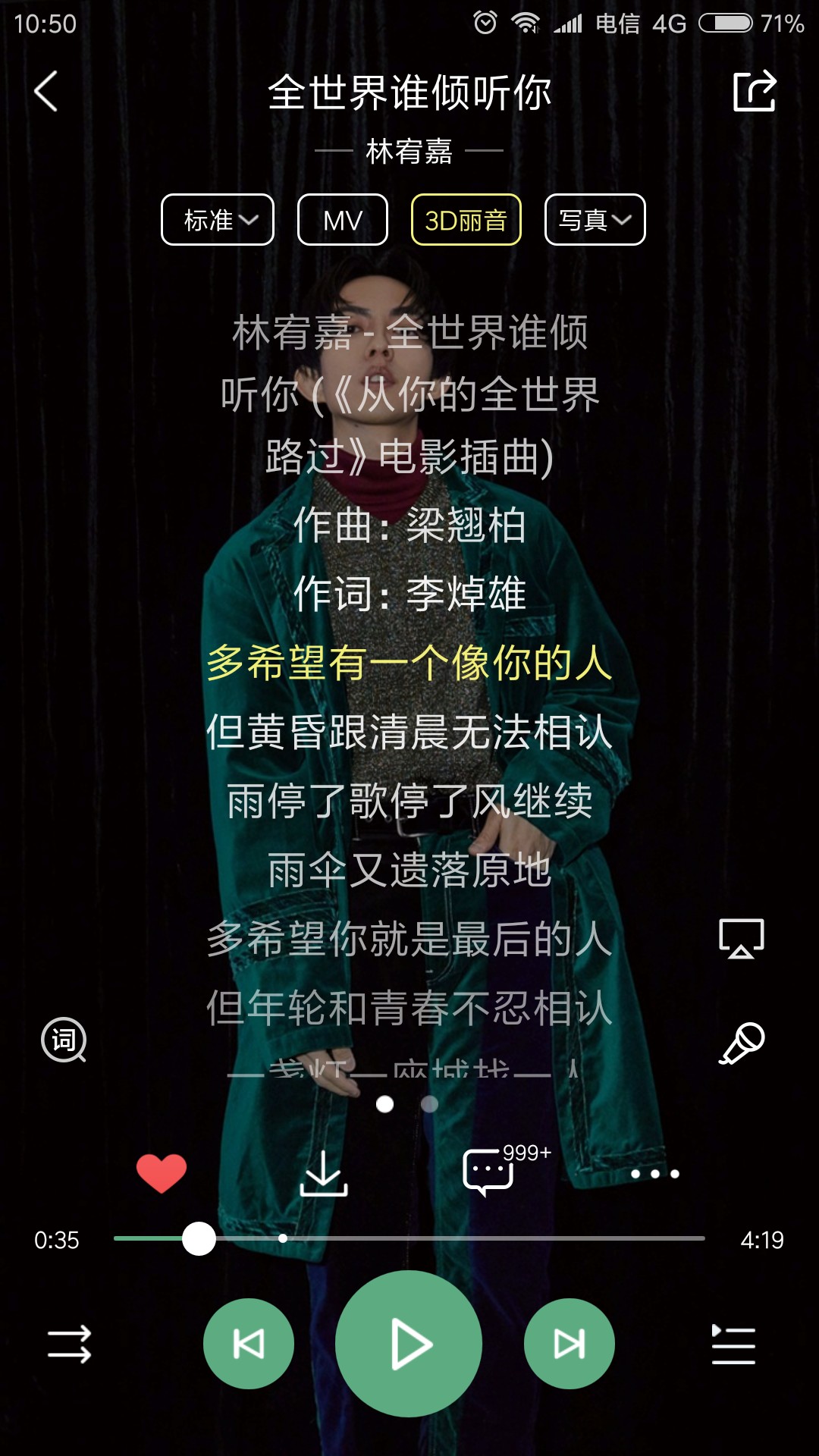This screenshot has width=819, height=1456.
Task: Jump to lyric line 但黄昏跟清晨无法相认
Action: point(409,733)
